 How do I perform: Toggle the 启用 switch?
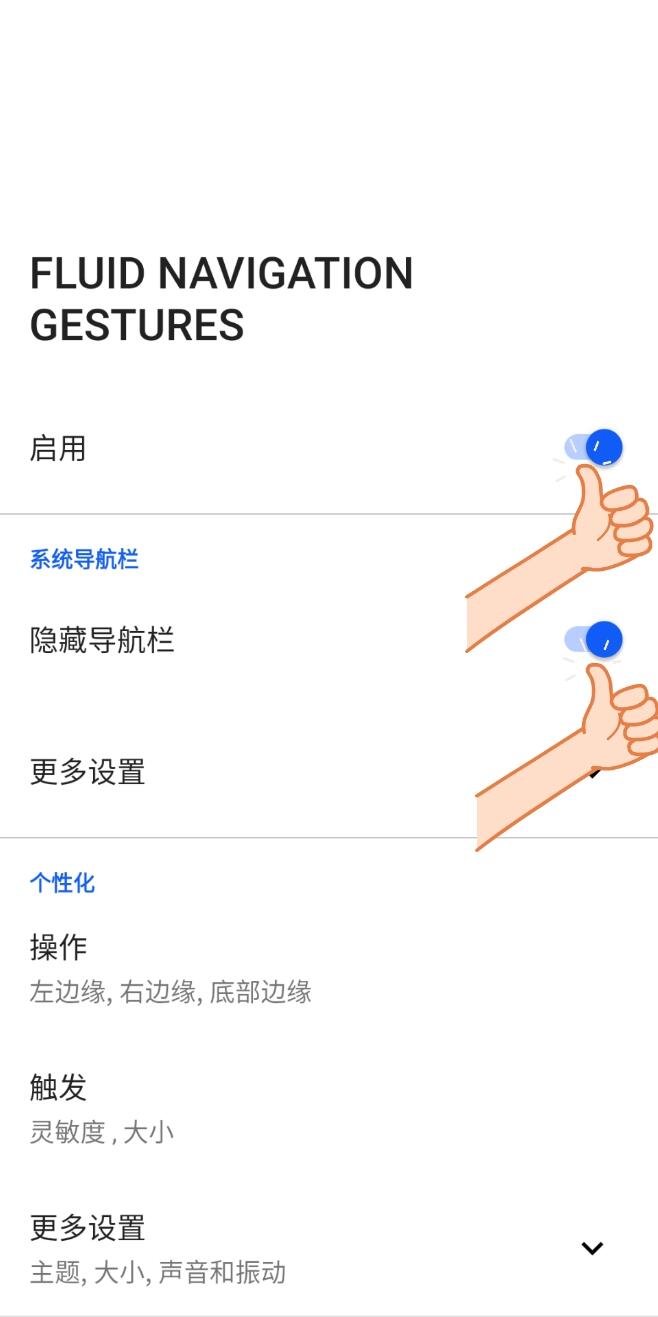point(593,447)
